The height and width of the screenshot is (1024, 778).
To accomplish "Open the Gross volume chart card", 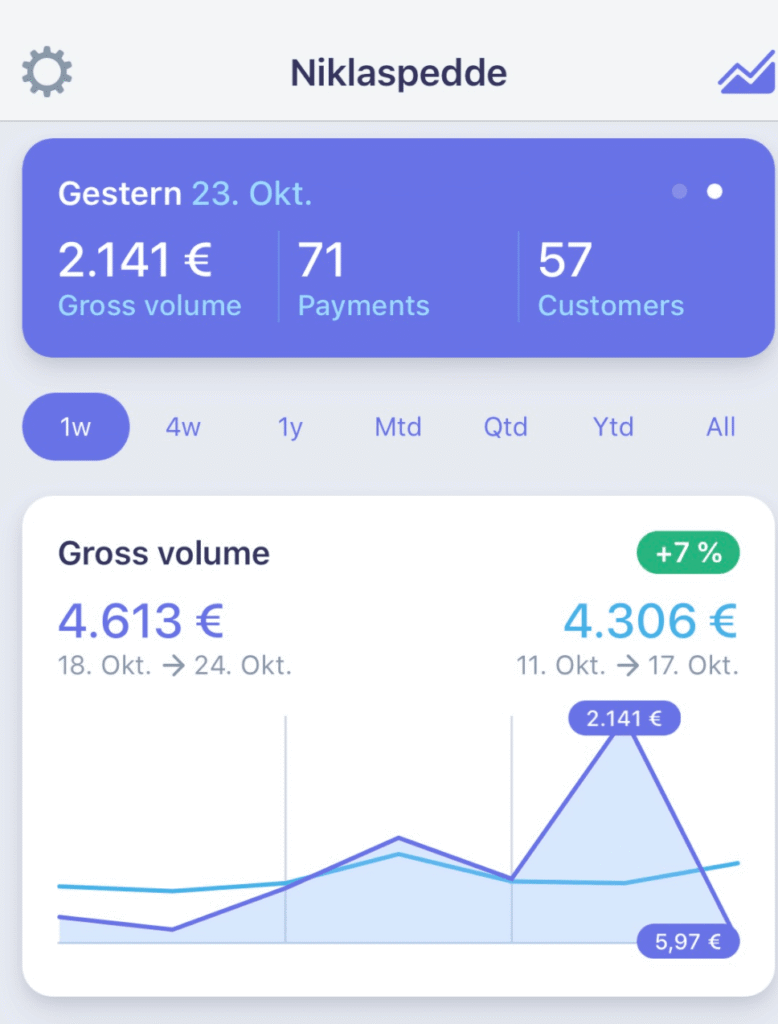I will pos(398,745).
